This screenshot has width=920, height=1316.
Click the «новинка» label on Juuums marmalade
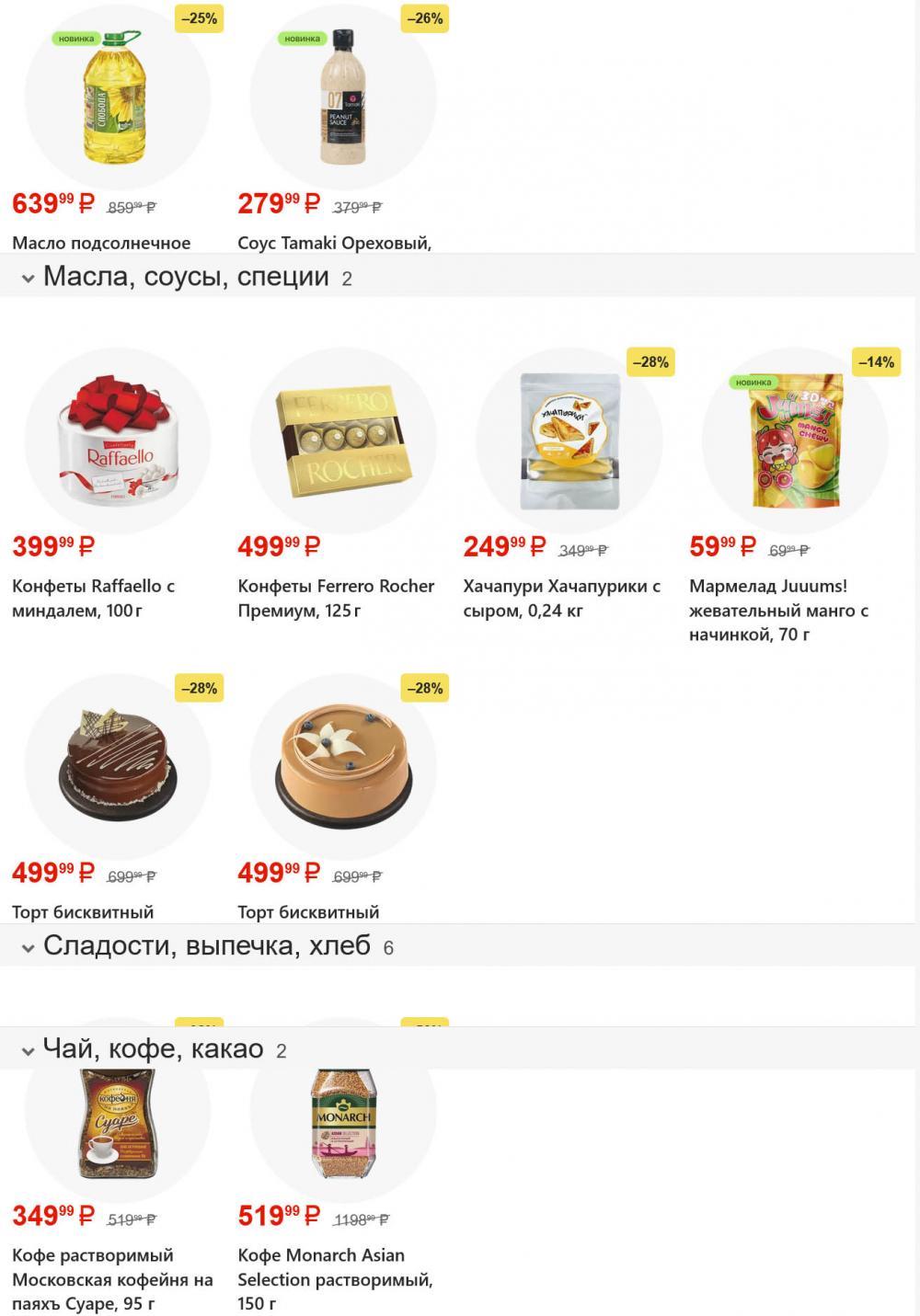tap(753, 382)
